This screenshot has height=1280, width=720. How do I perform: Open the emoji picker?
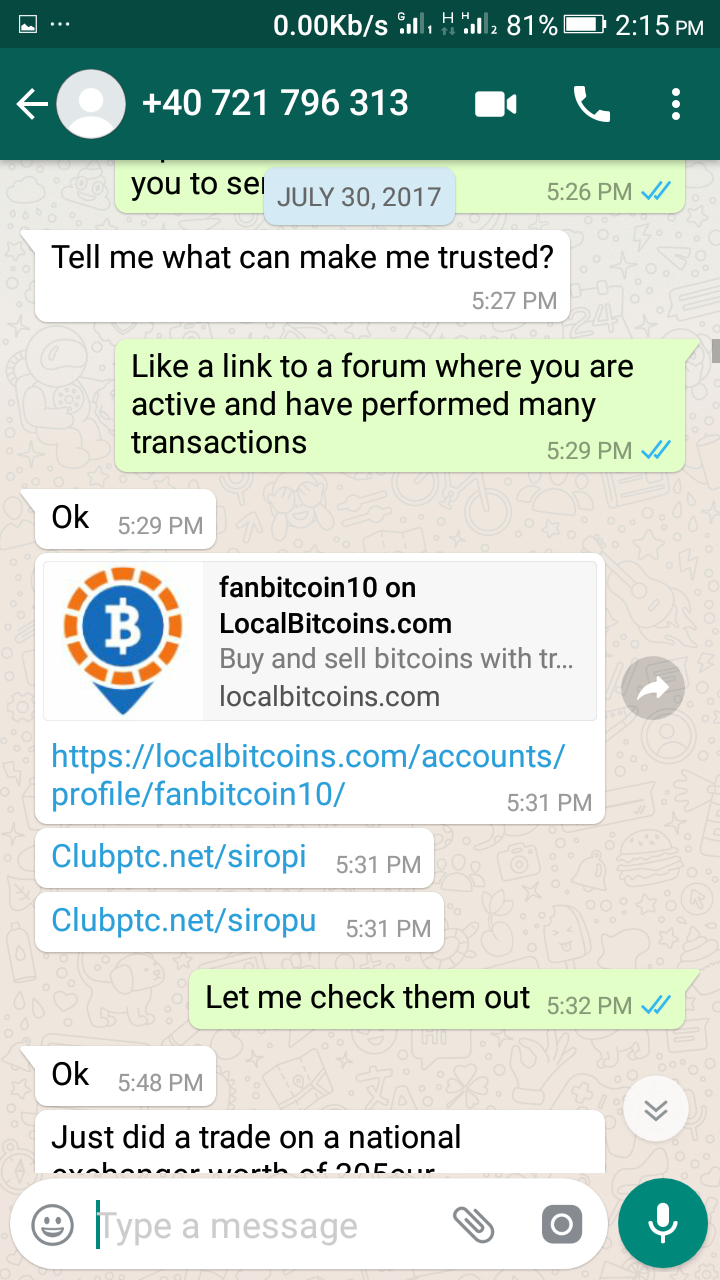(52, 1224)
